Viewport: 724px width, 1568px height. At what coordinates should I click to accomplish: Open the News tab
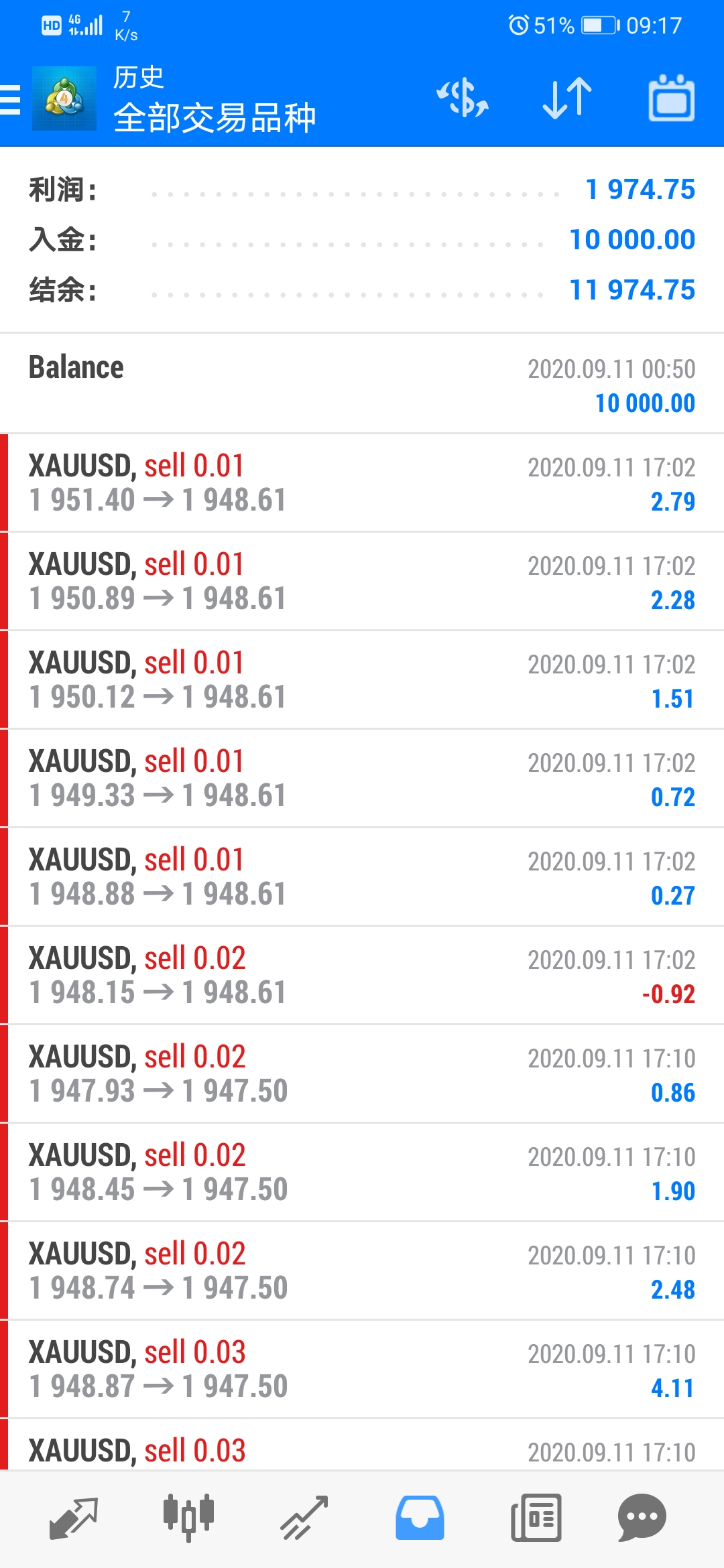tap(536, 1518)
